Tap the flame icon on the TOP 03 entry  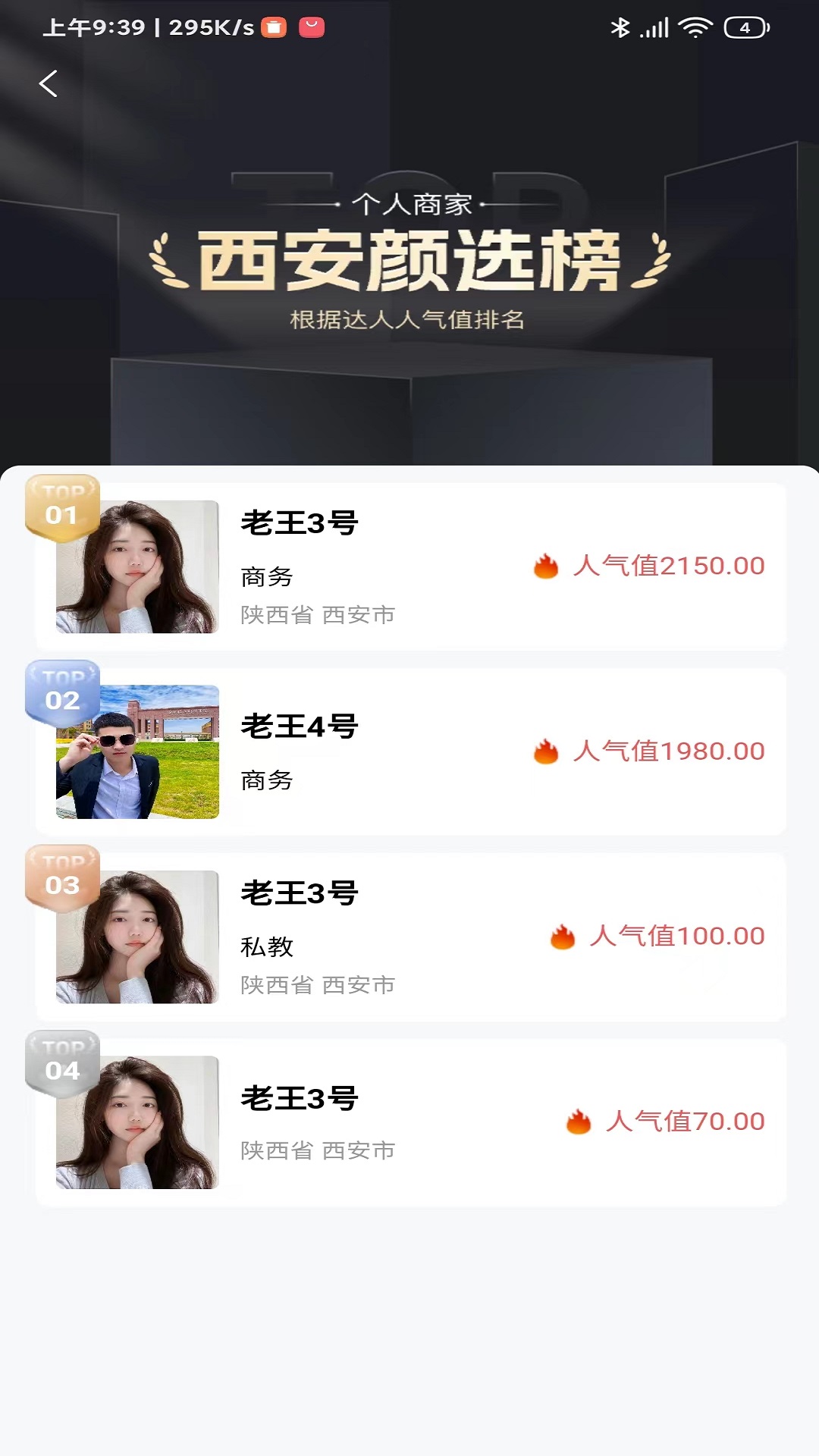561,936
